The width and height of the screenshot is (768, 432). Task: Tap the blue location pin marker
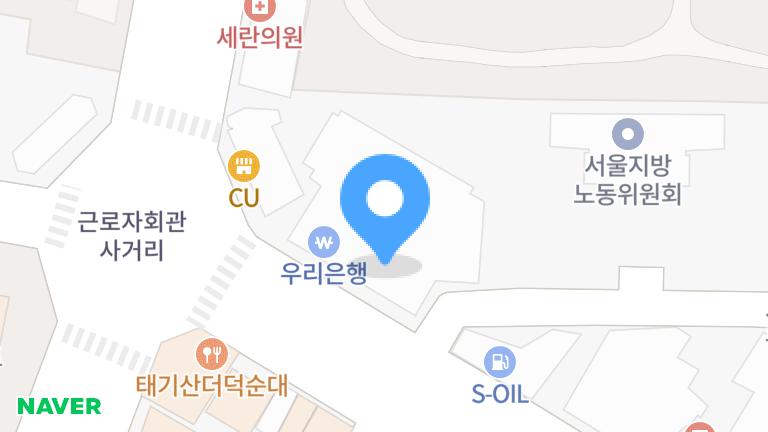click(385, 200)
